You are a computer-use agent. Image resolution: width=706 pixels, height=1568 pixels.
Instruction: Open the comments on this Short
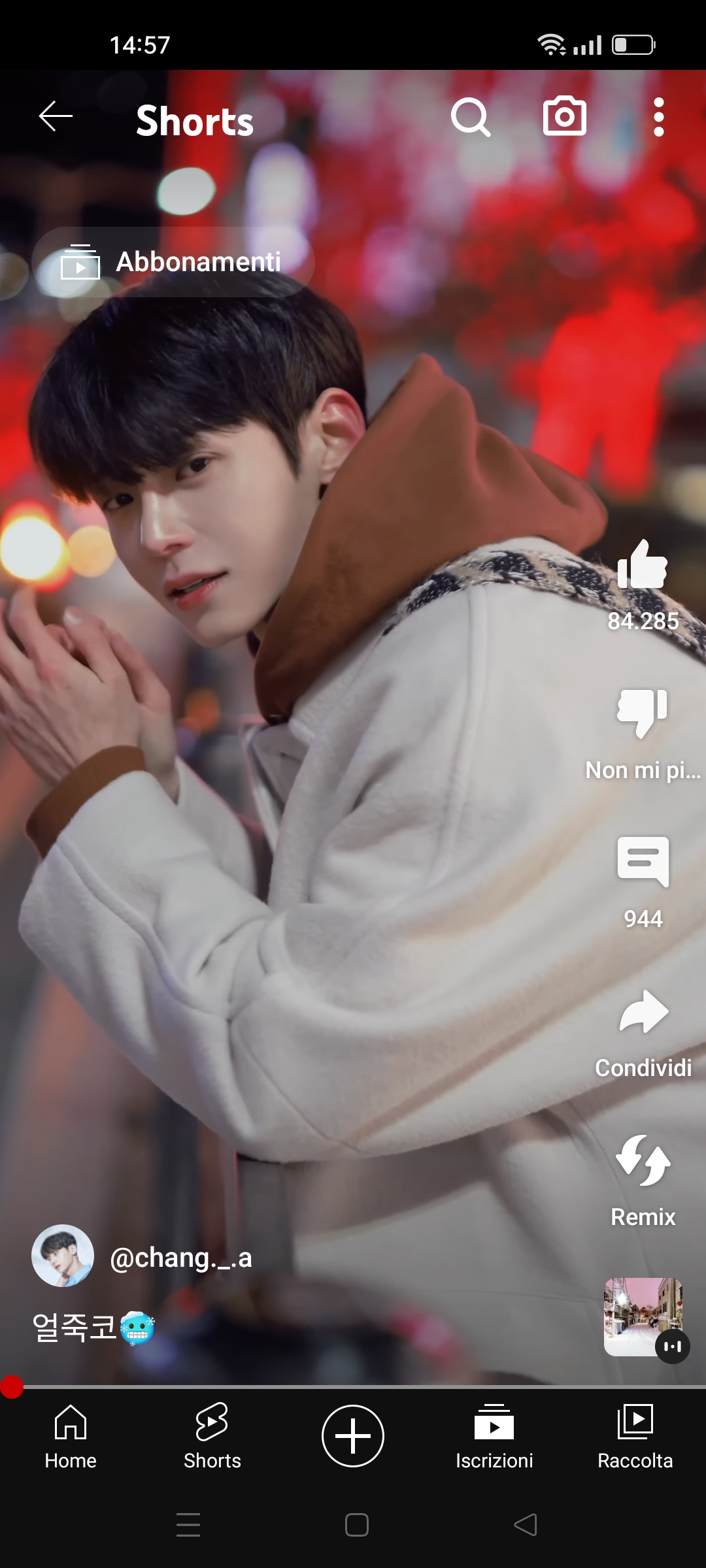643,862
